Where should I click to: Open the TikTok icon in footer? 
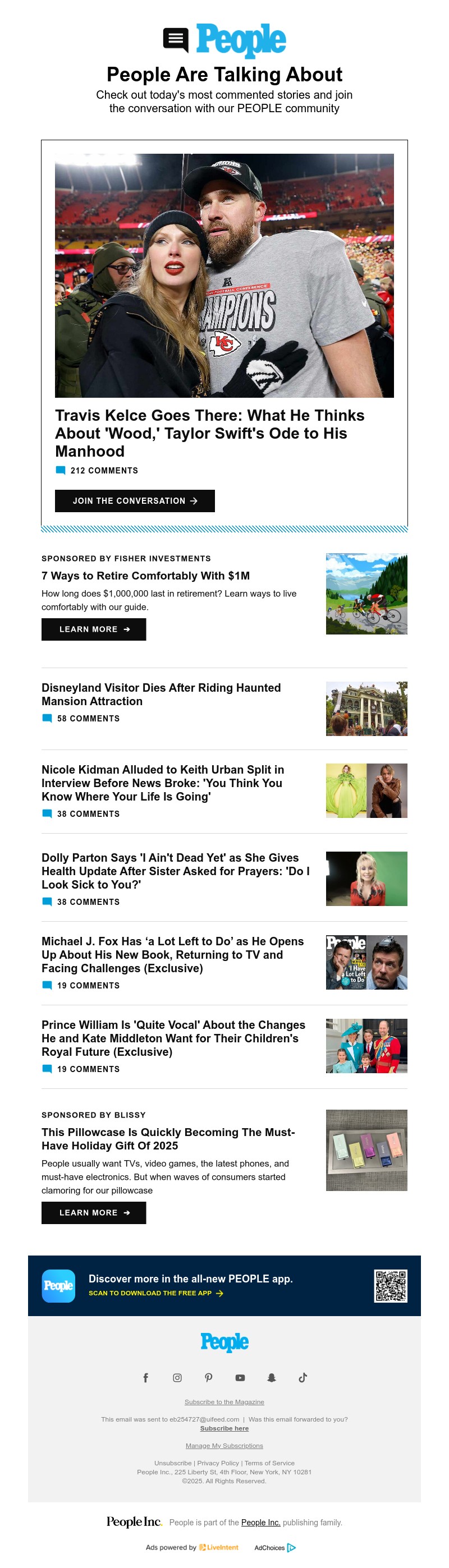point(303,1377)
